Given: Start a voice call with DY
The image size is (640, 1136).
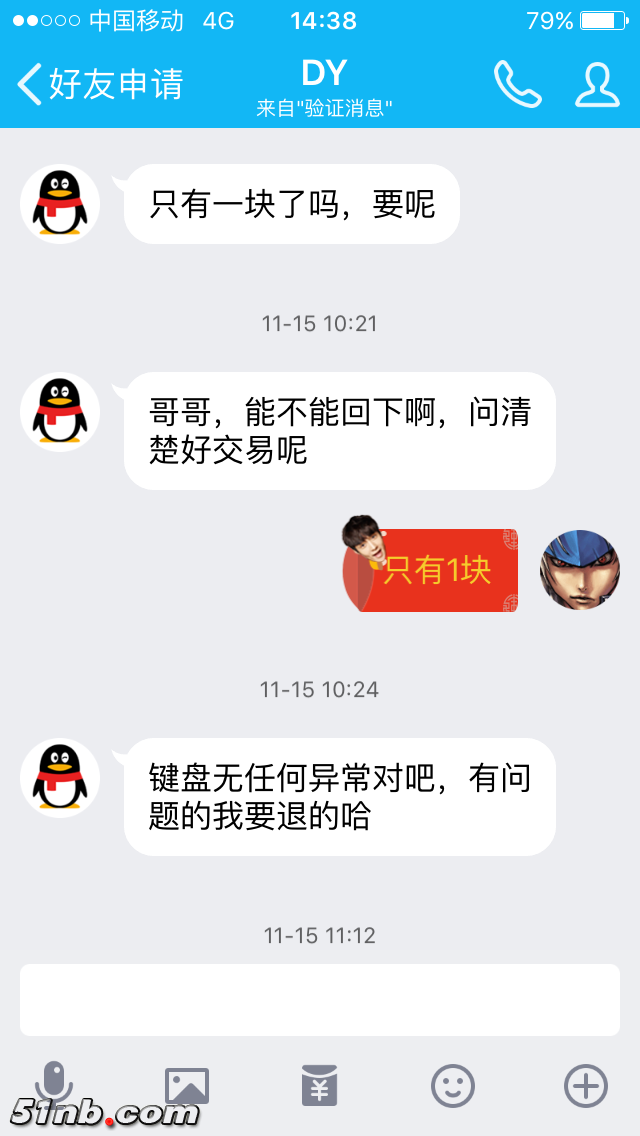Looking at the screenshot, I should (517, 85).
